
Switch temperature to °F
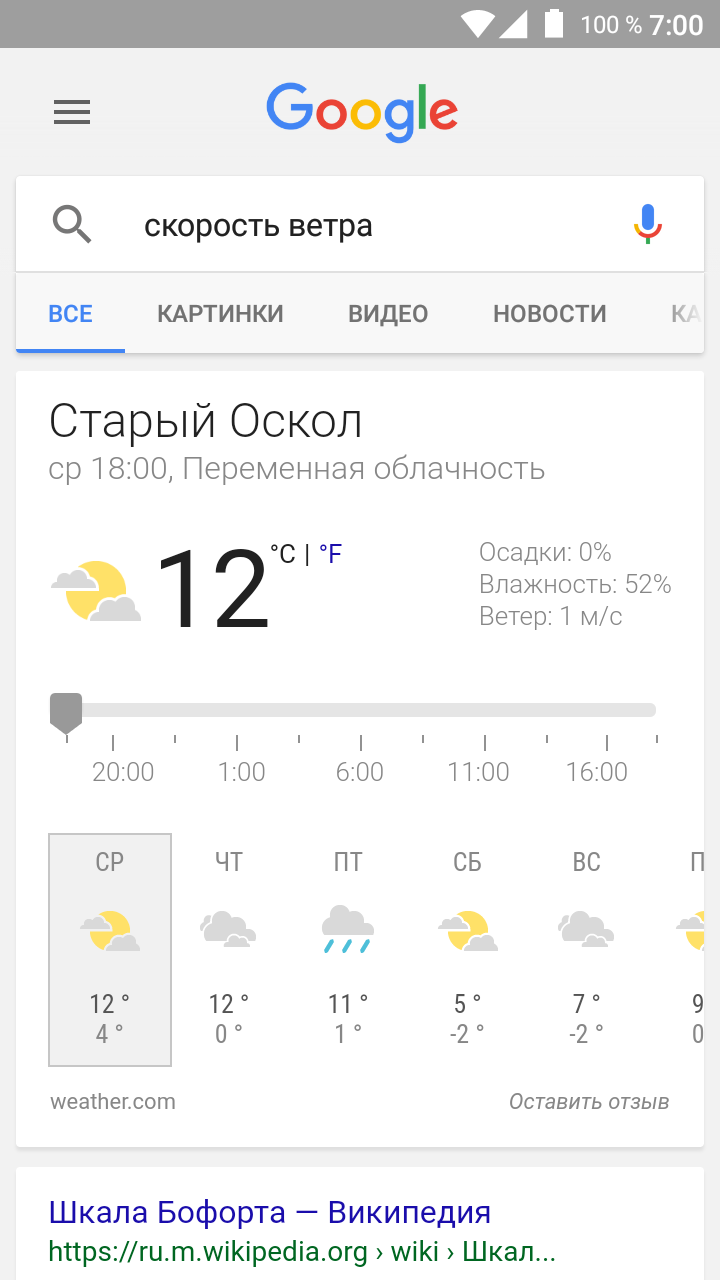point(330,554)
